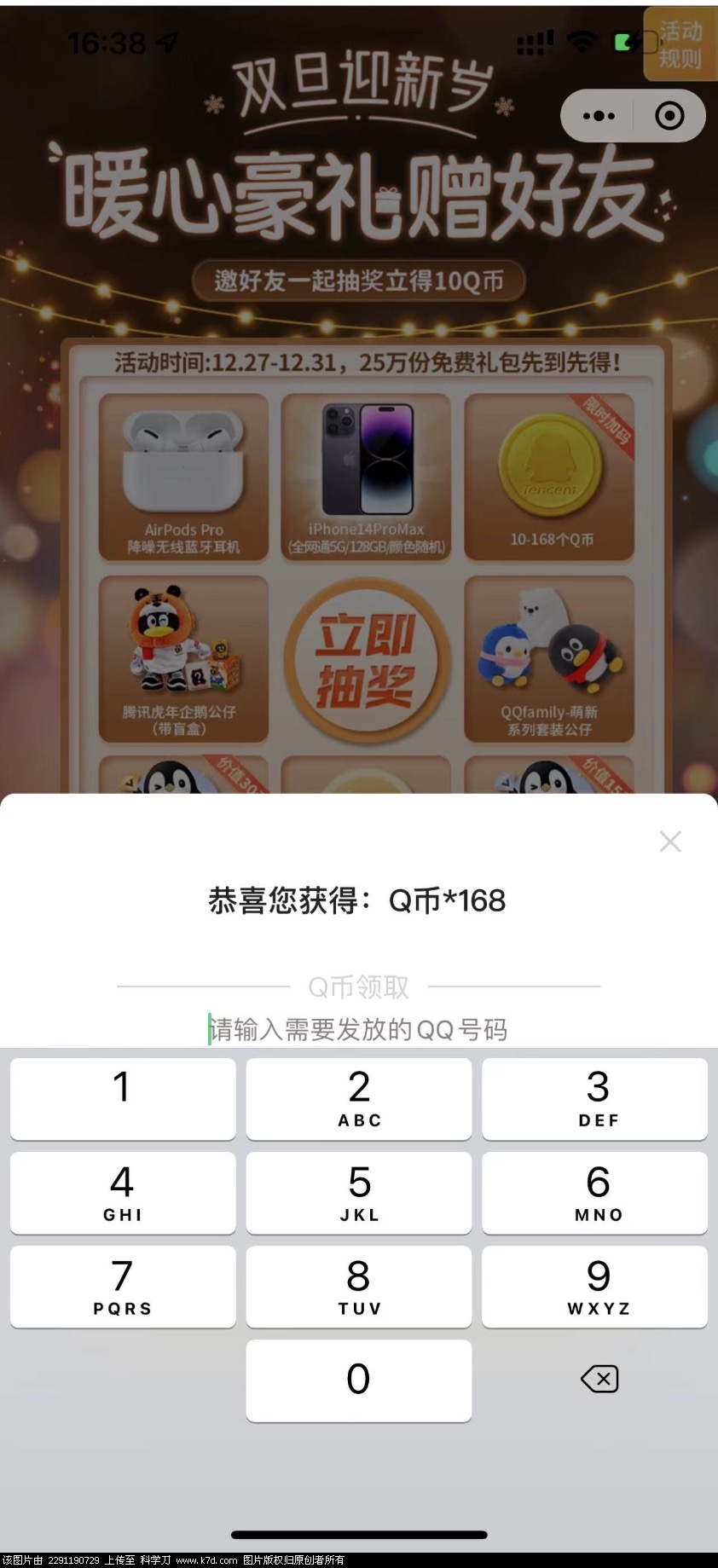This screenshot has height=1568, width=718.
Task: Tap keypad number 8
Action: click(358, 1286)
